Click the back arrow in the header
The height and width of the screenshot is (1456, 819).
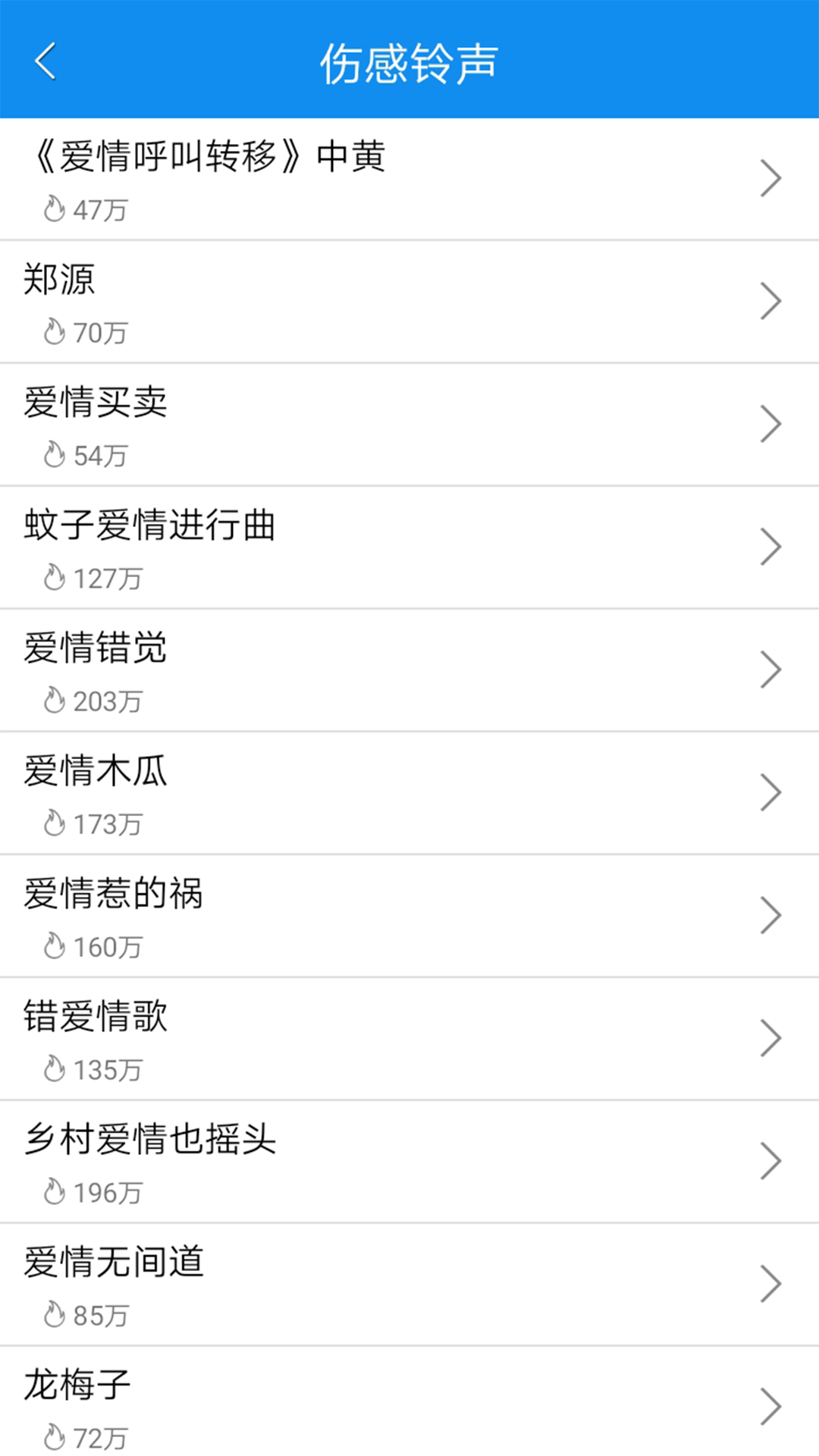point(45,62)
